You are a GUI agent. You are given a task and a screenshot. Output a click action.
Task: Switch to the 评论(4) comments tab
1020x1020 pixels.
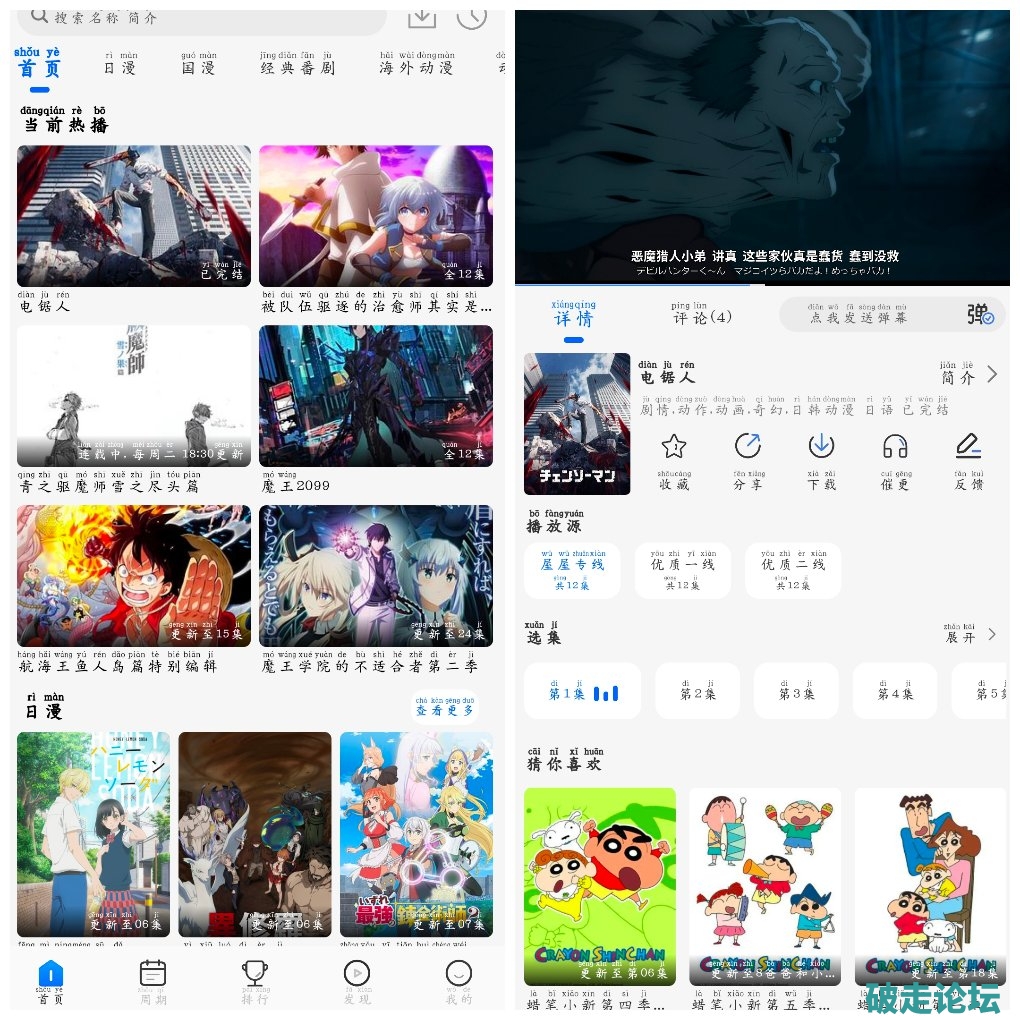pos(701,317)
